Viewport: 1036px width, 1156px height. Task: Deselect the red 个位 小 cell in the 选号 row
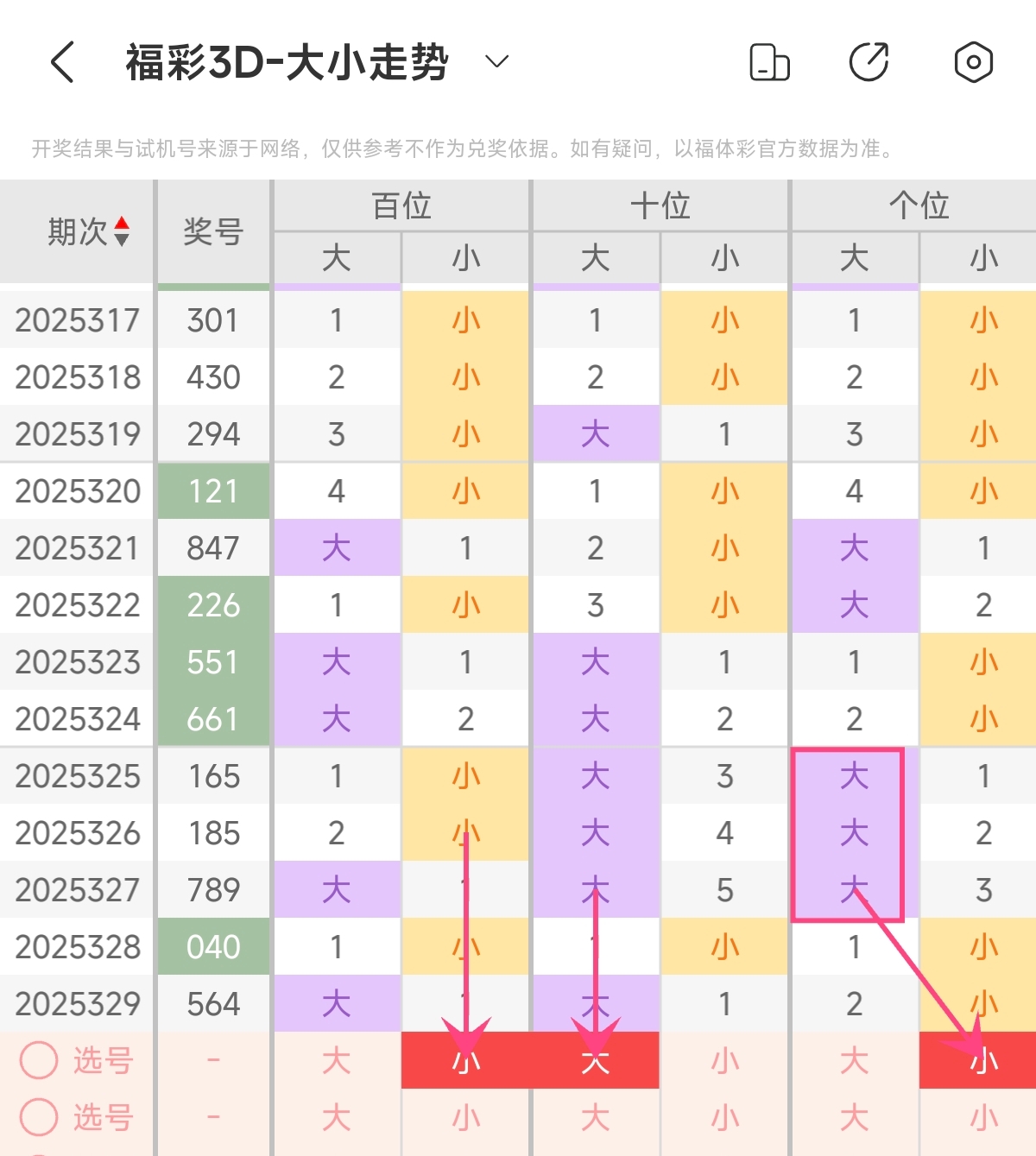click(984, 1061)
